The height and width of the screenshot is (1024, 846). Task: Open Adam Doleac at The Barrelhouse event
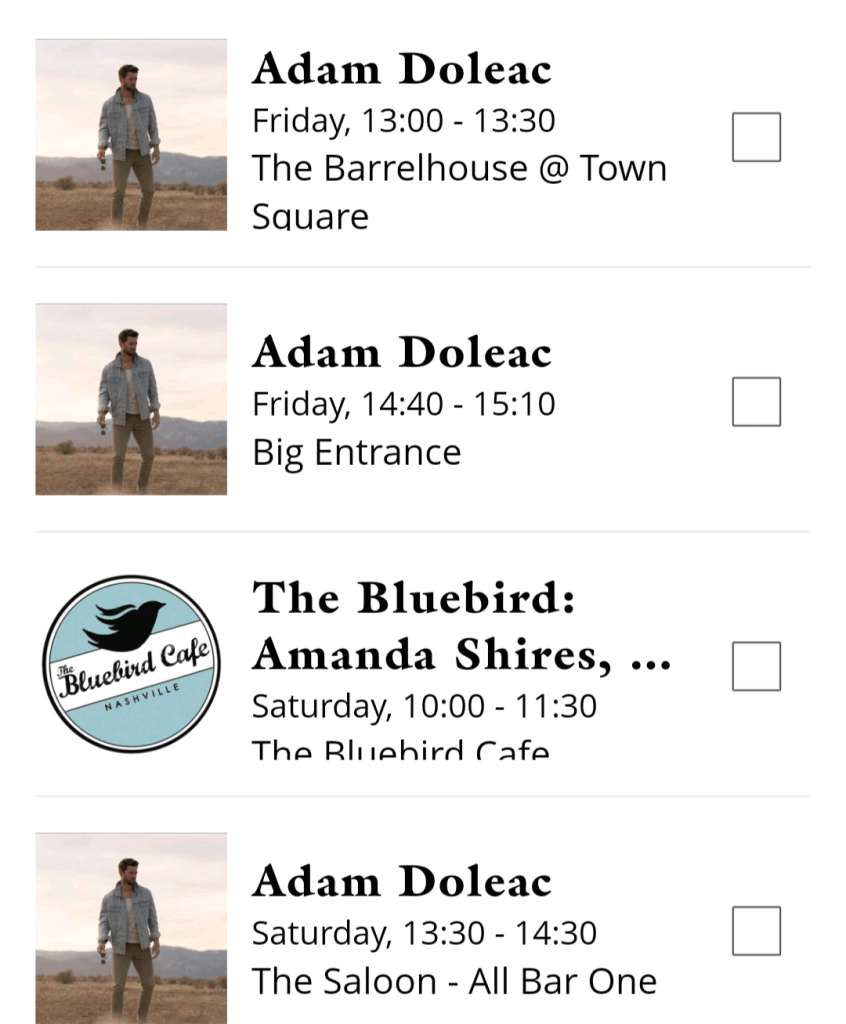point(401,70)
